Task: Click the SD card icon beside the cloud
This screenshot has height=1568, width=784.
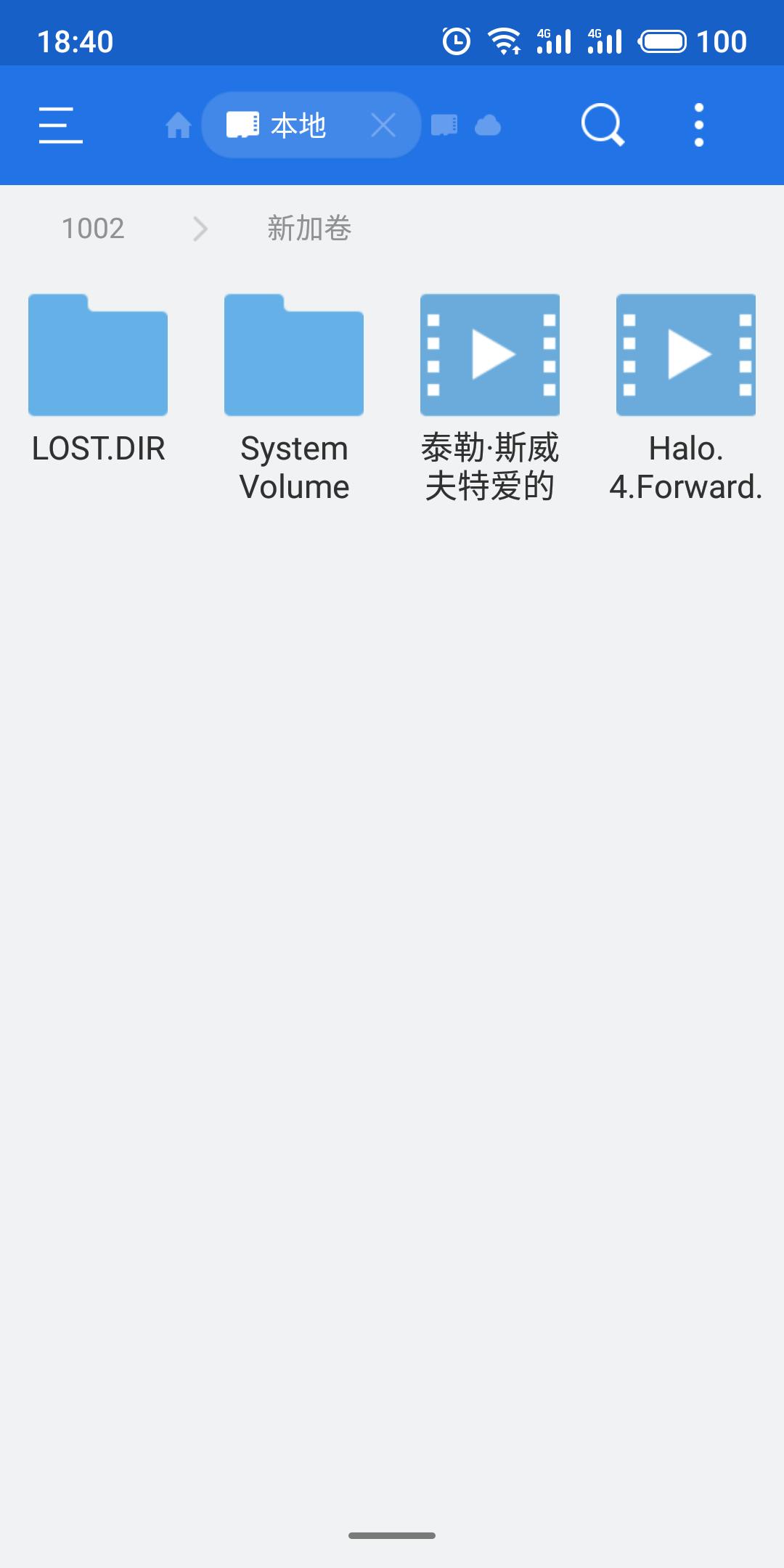Action: (x=444, y=125)
